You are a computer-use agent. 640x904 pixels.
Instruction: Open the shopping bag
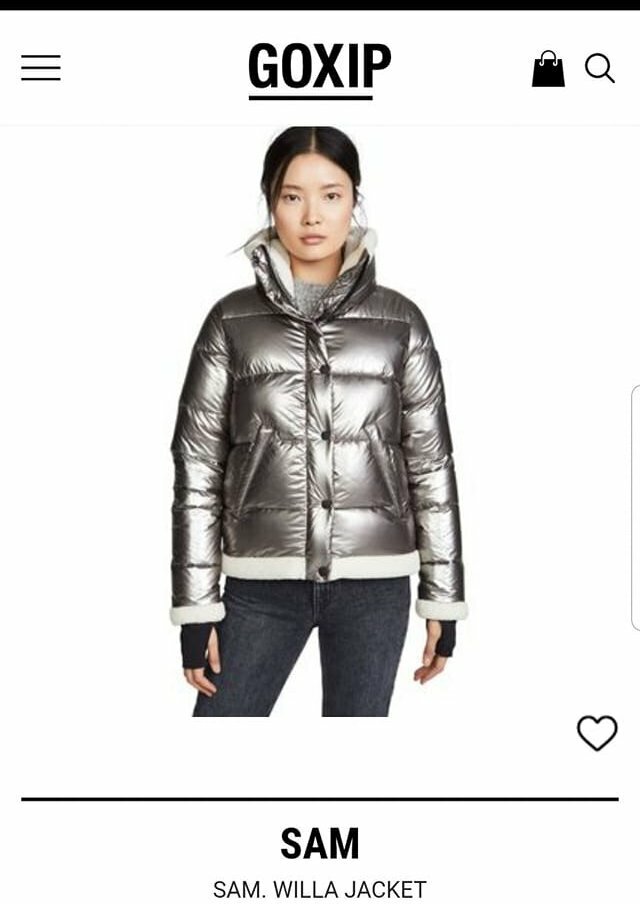[x=548, y=69]
